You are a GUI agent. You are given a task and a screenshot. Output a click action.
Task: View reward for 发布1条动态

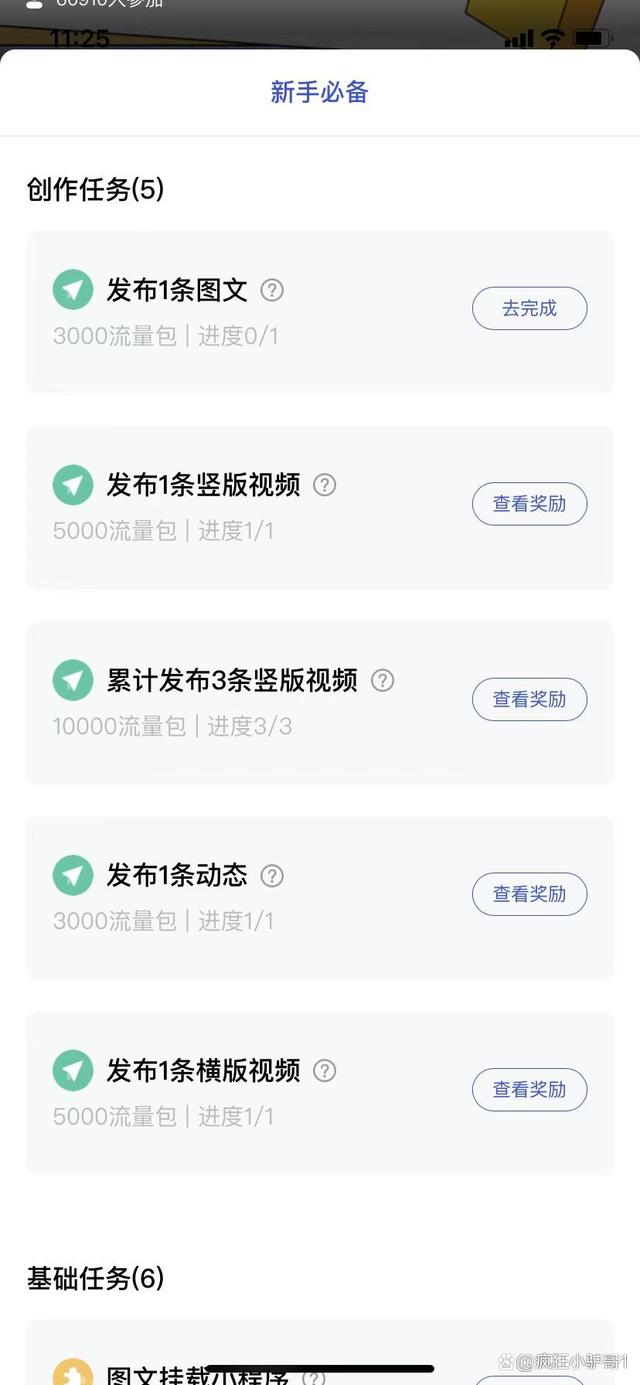click(x=529, y=894)
